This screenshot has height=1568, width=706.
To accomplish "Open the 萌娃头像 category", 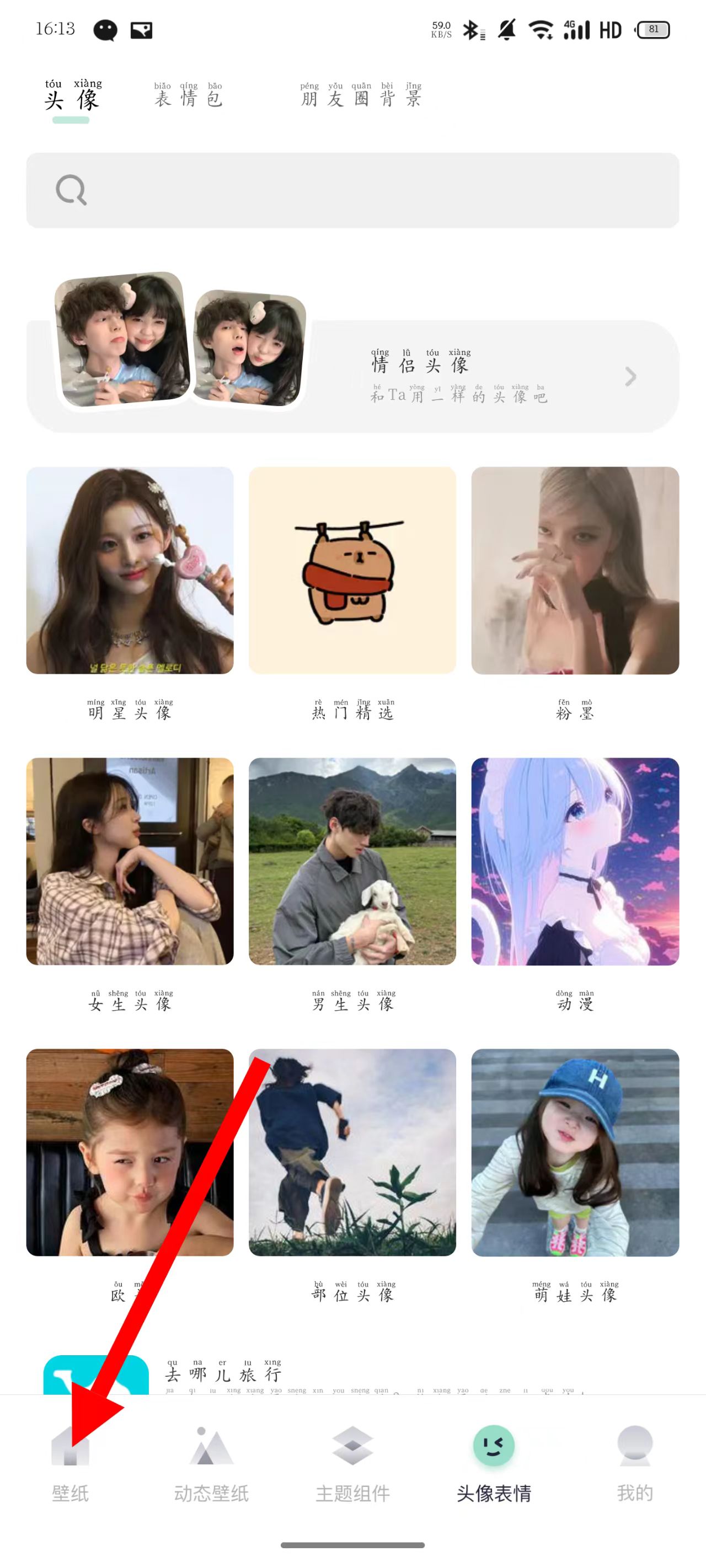I will coord(574,1152).
